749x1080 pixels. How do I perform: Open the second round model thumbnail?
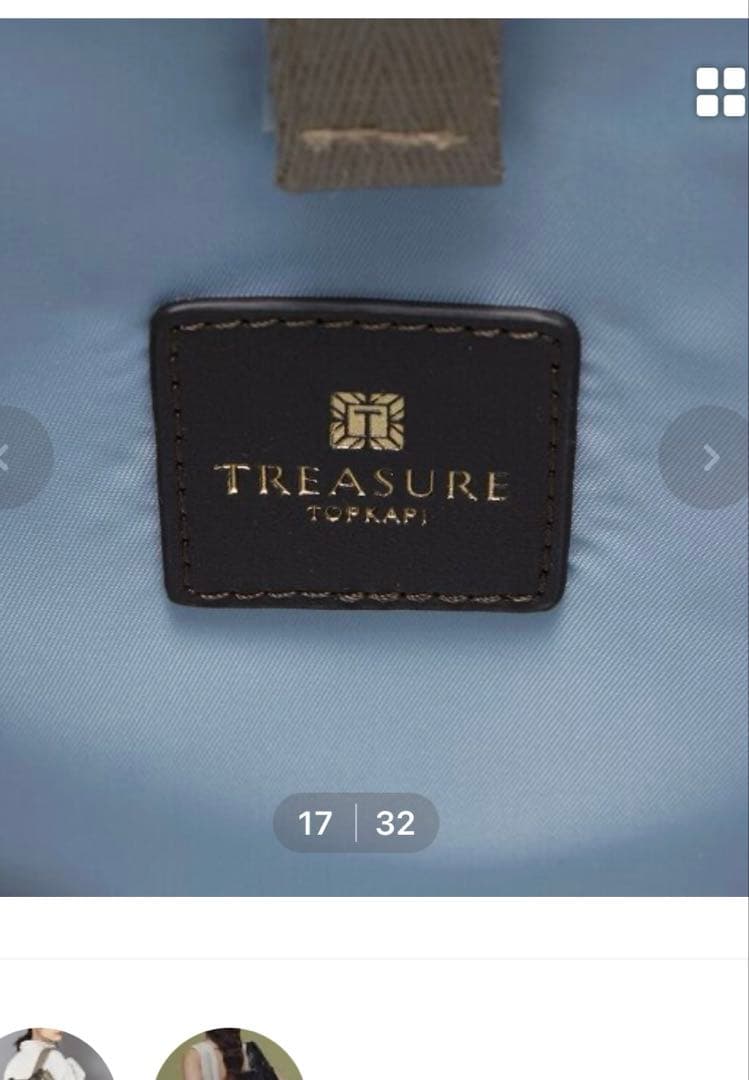click(x=229, y=1058)
